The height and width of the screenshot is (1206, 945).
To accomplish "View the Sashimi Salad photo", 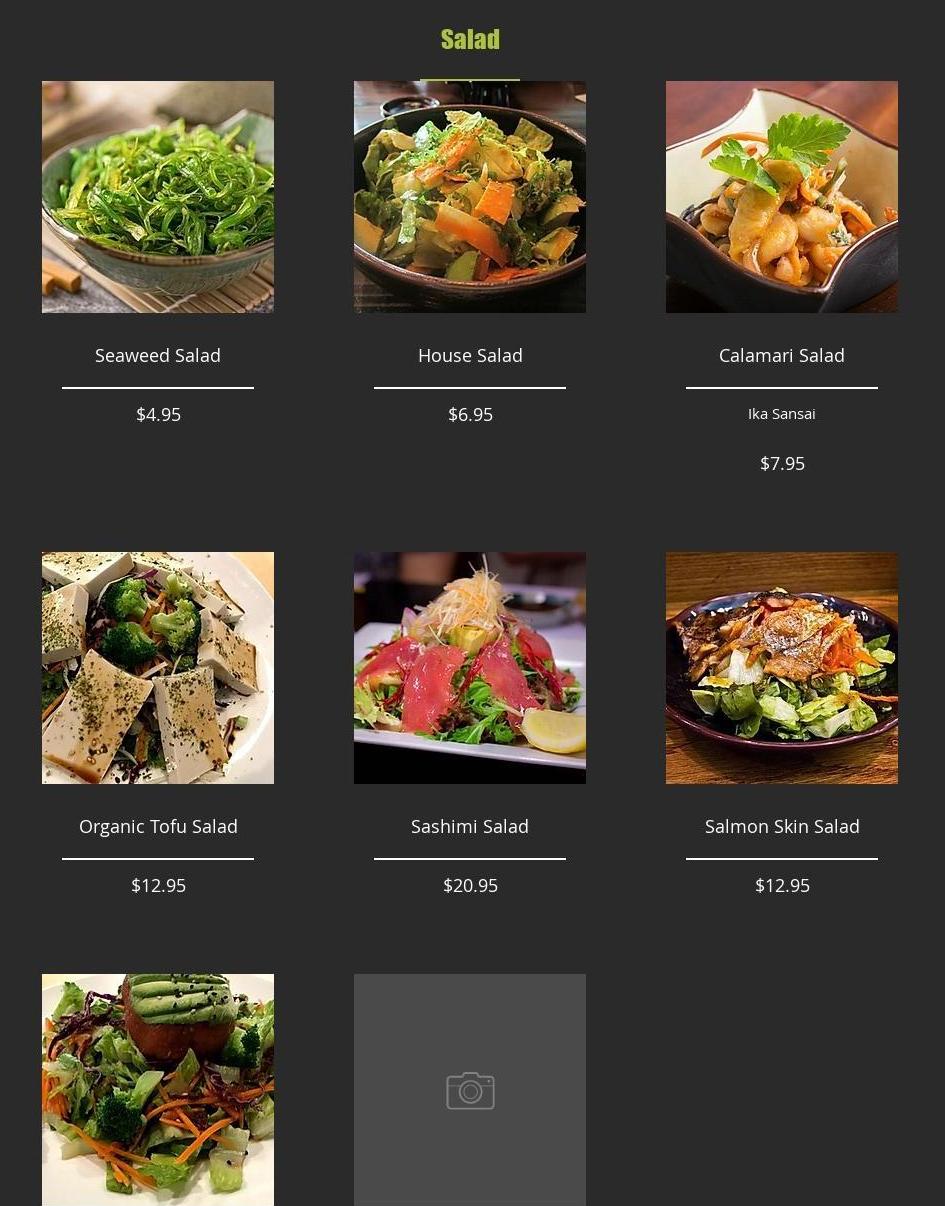I will point(470,668).
